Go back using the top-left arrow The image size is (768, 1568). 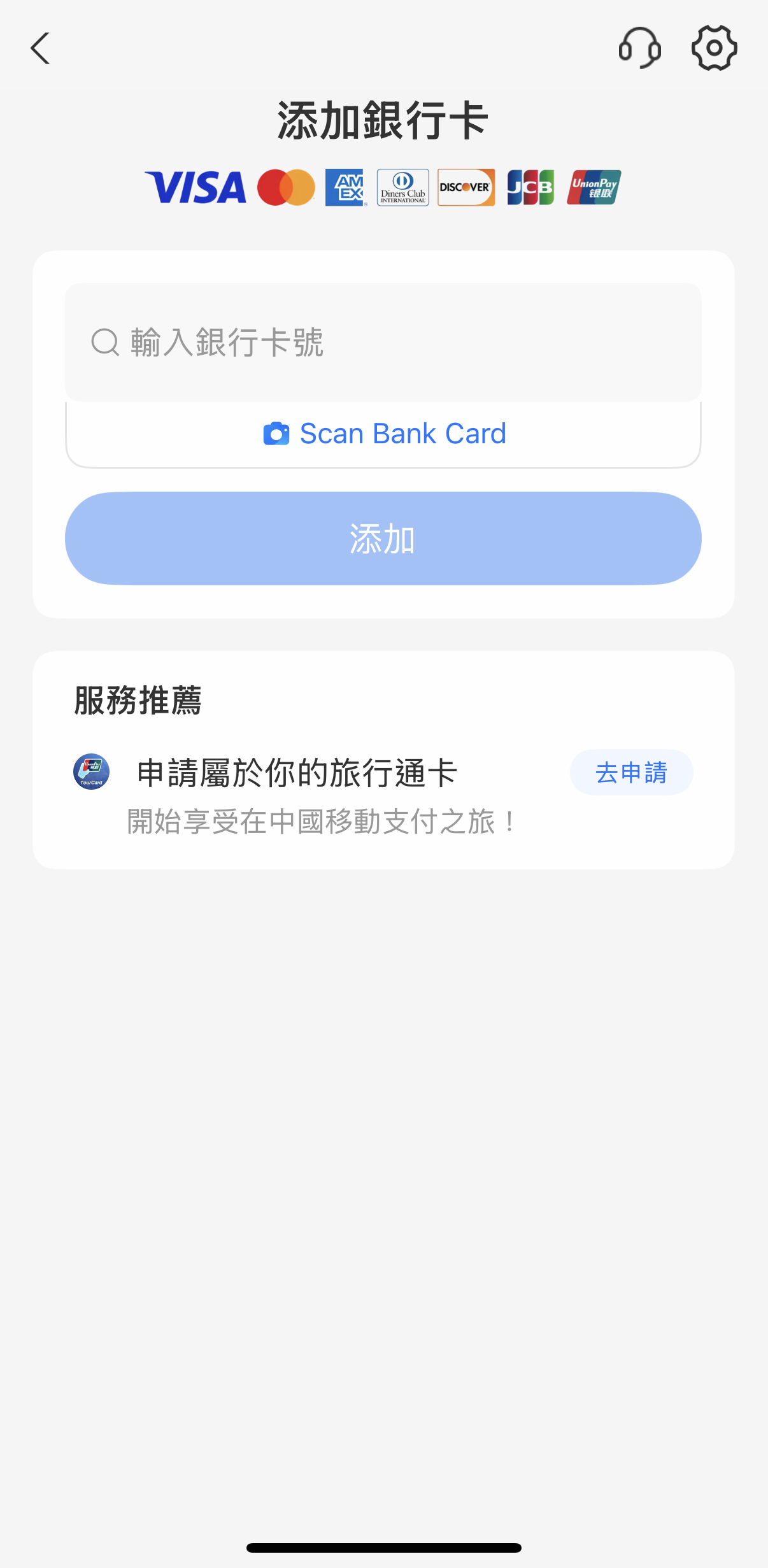coord(40,48)
